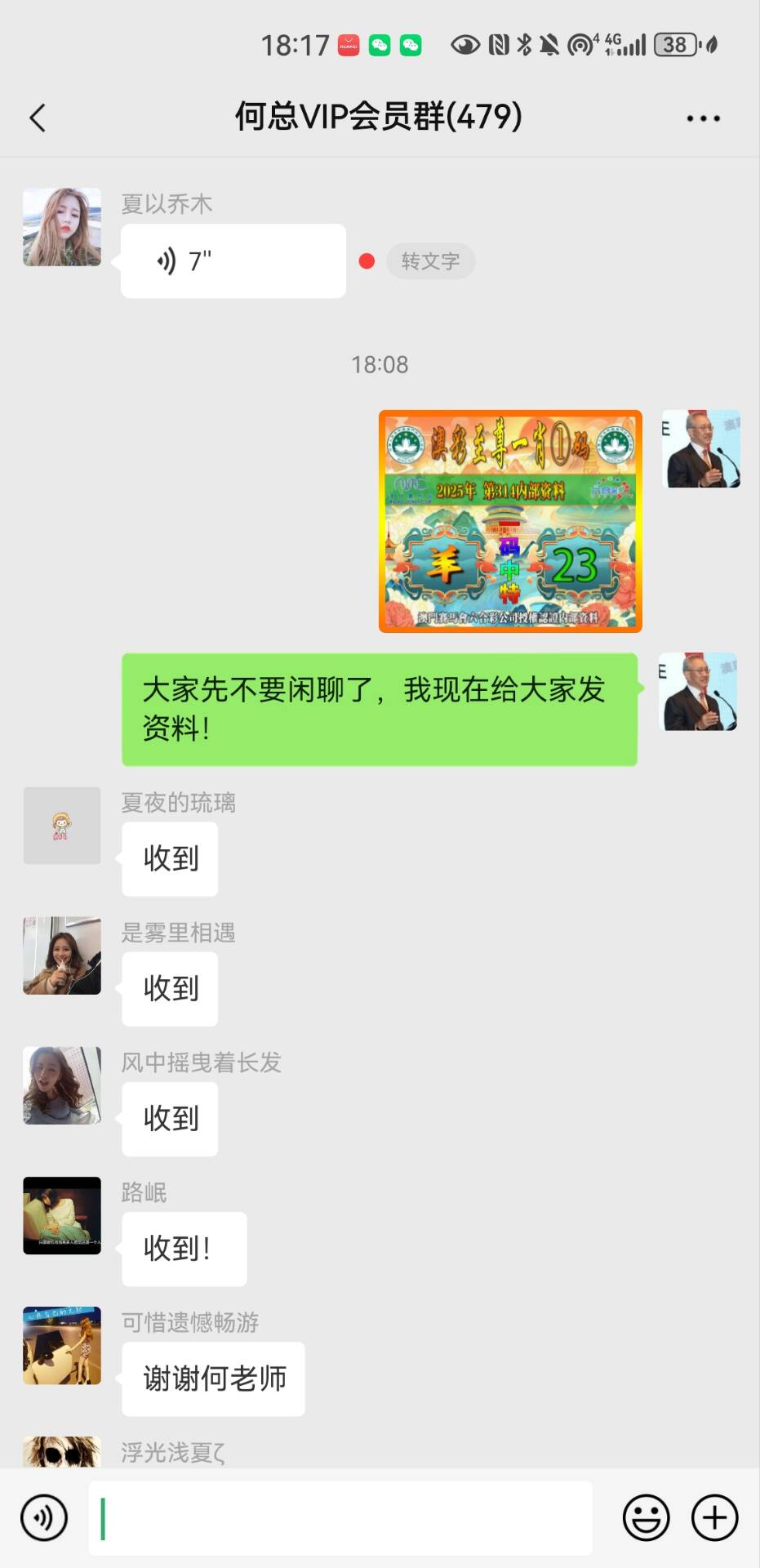This screenshot has width=760, height=1568.
Task: Open the plus attachments menu
Action: tap(714, 1517)
